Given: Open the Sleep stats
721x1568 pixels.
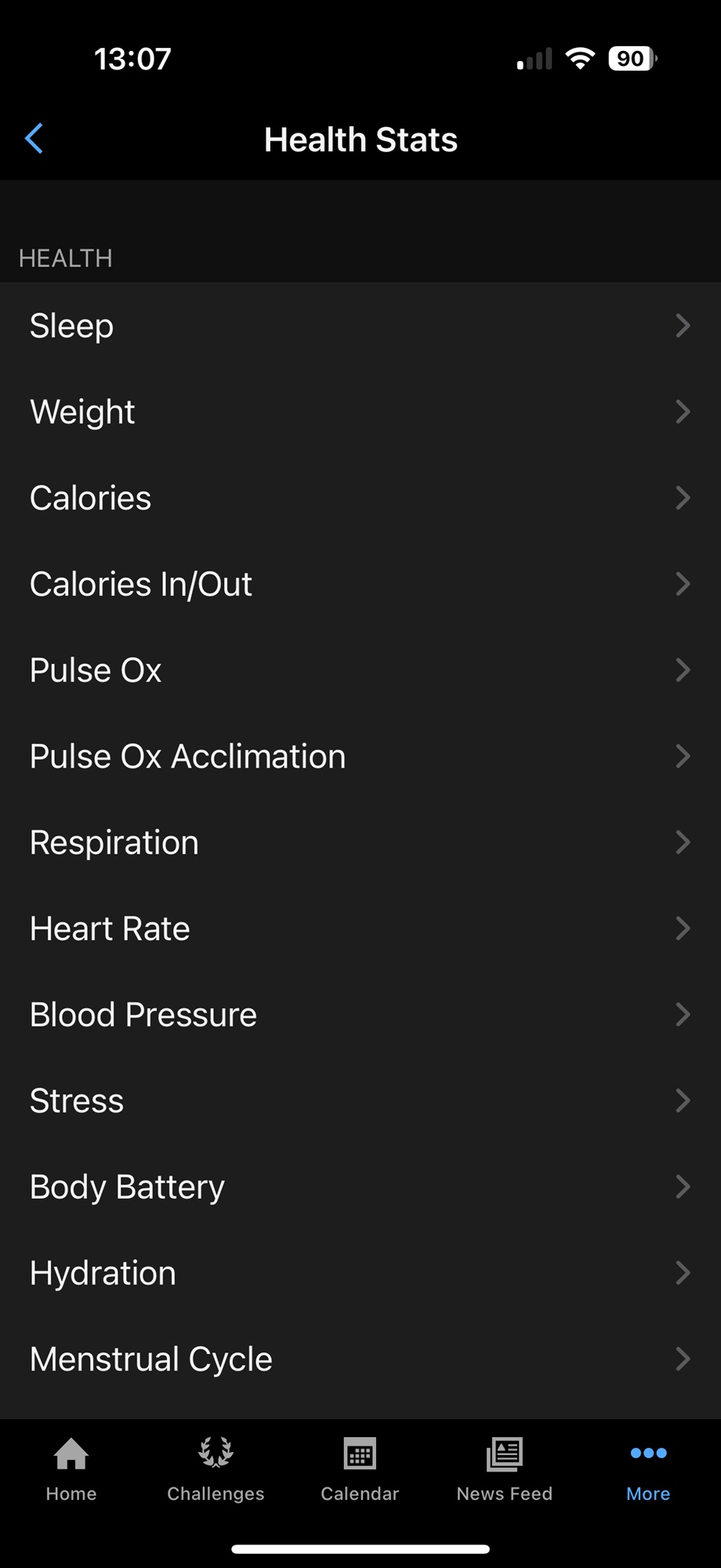Looking at the screenshot, I should click(x=360, y=325).
